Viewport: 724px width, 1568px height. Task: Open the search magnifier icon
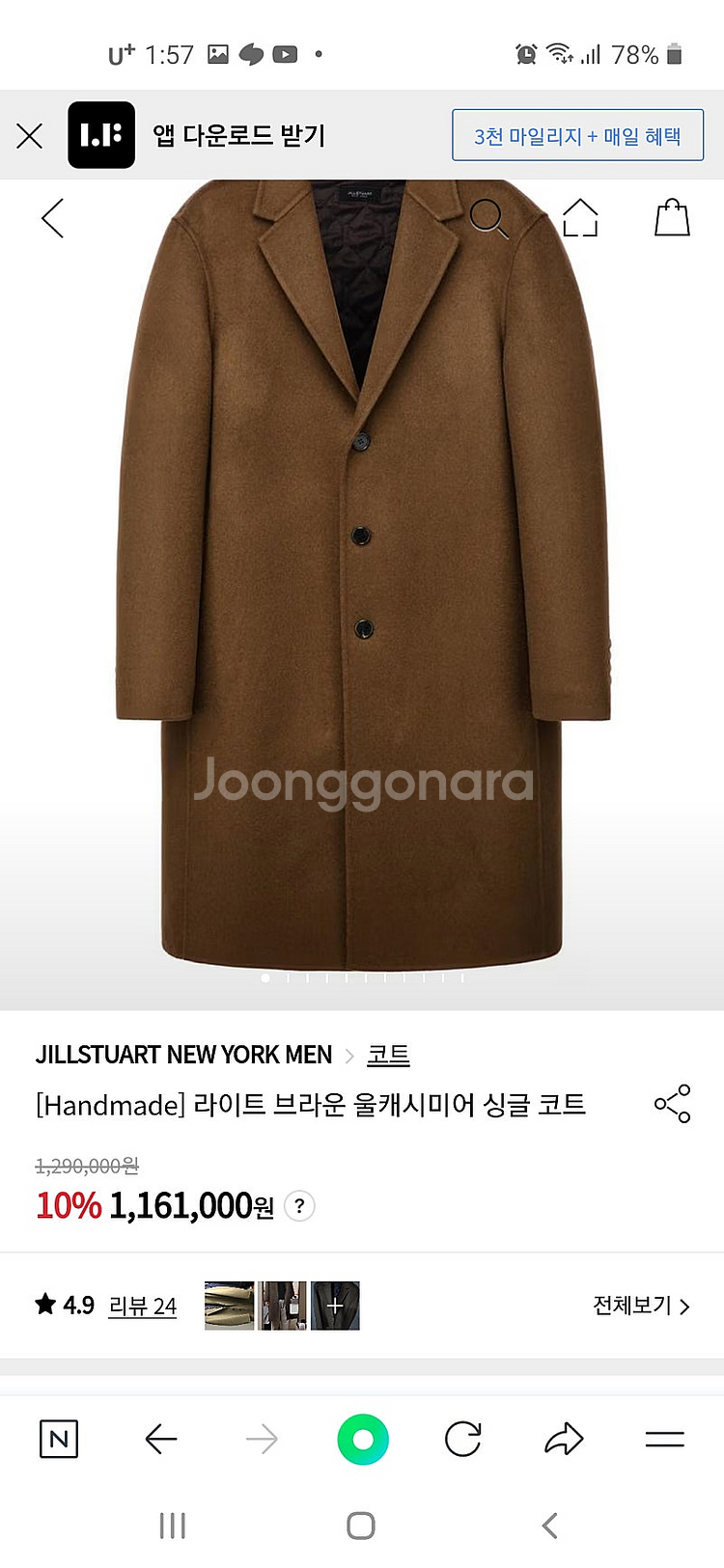pos(488,218)
